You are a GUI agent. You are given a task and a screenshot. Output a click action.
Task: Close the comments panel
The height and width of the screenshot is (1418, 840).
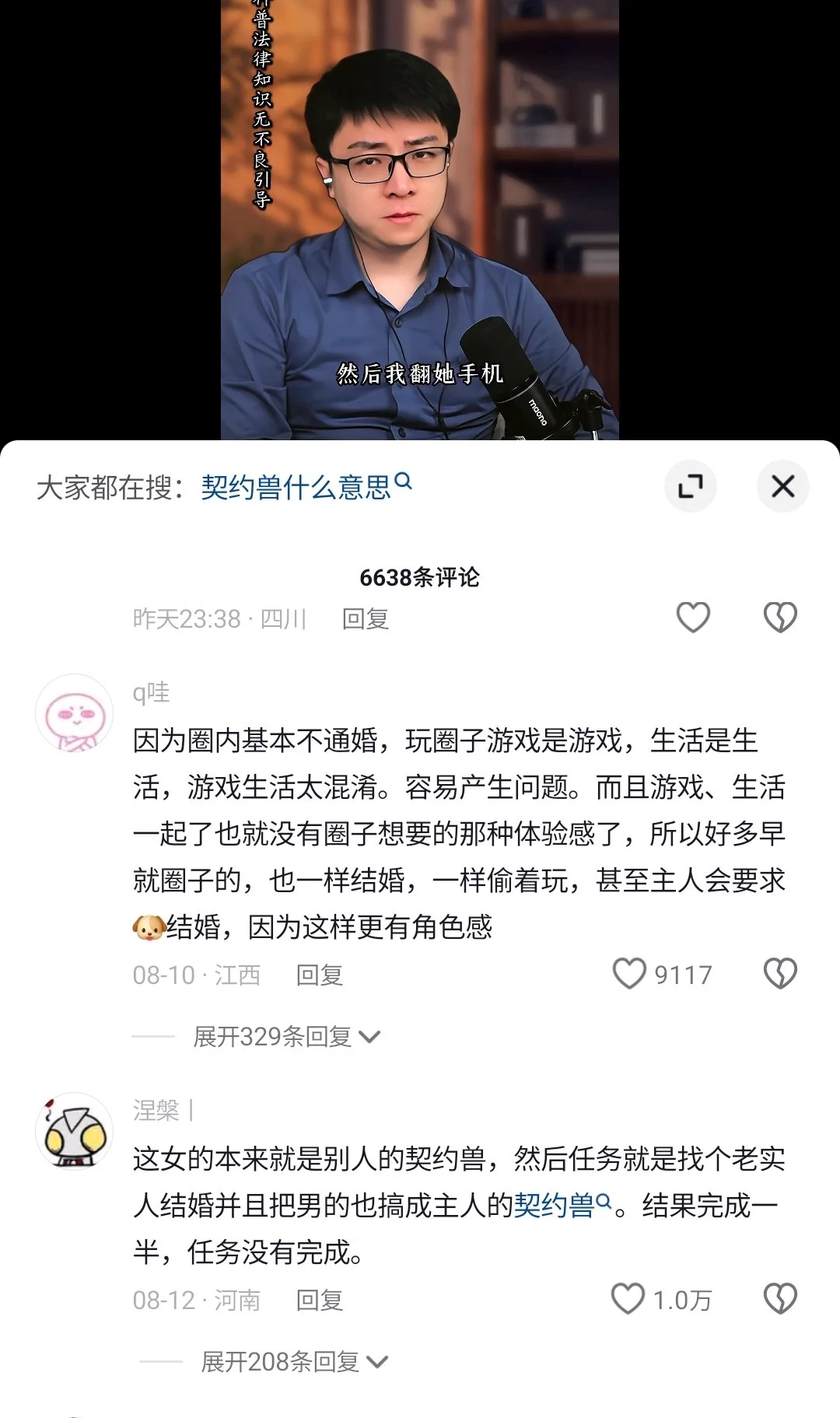pyautogui.click(x=782, y=486)
